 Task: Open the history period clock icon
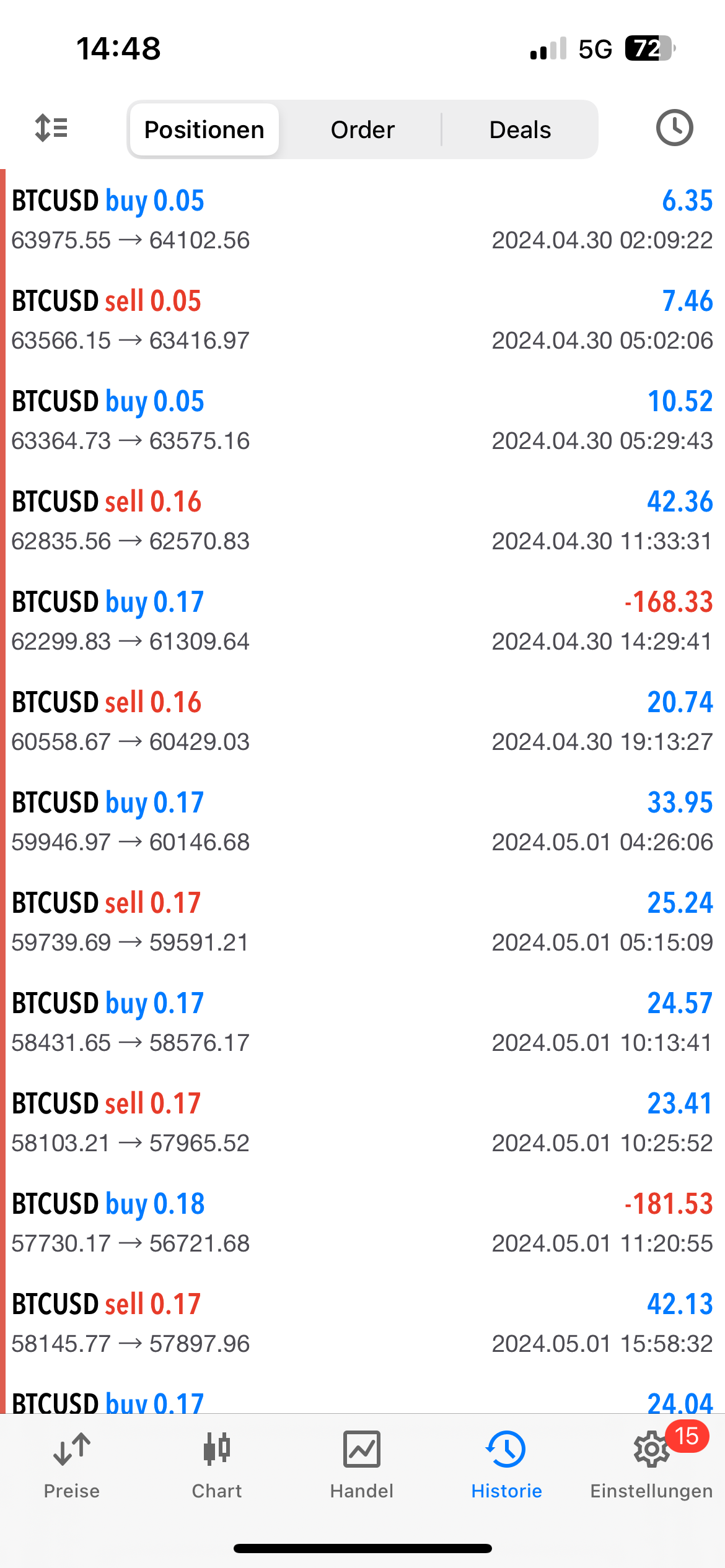pyautogui.click(x=674, y=128)
